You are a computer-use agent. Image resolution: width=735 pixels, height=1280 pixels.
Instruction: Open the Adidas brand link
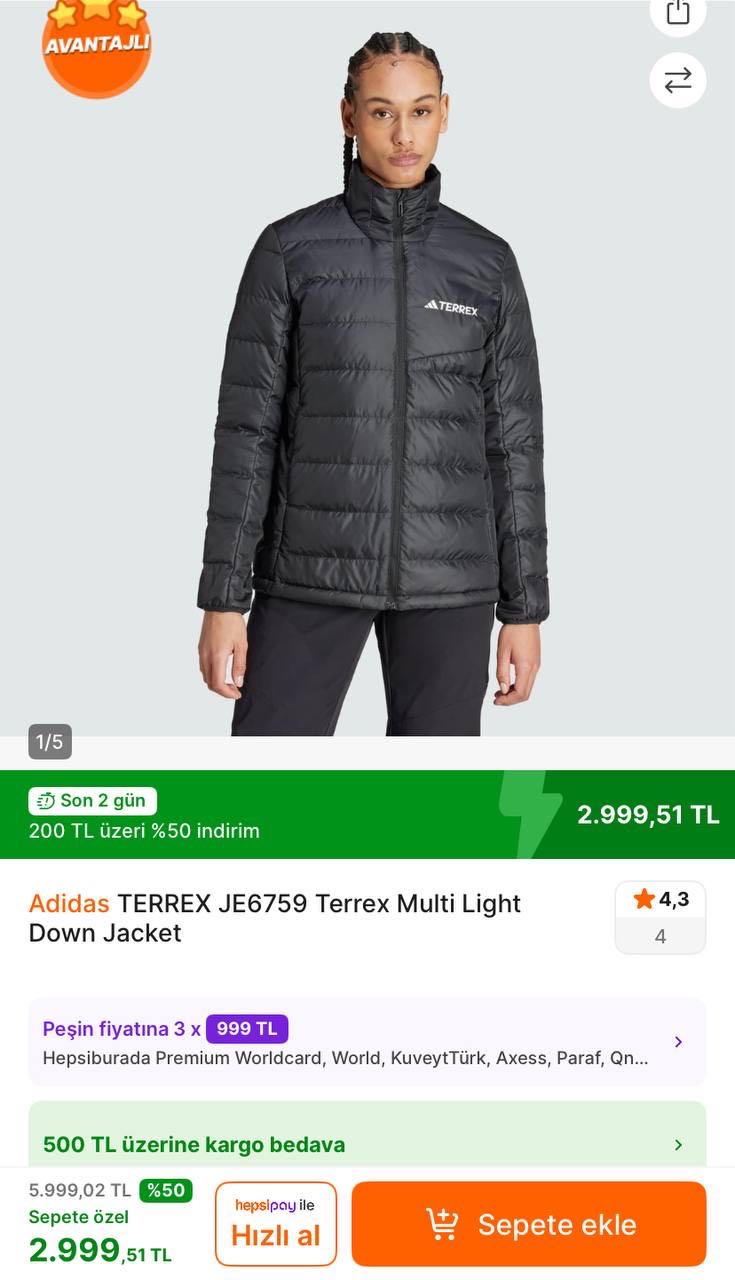point(69,903)
